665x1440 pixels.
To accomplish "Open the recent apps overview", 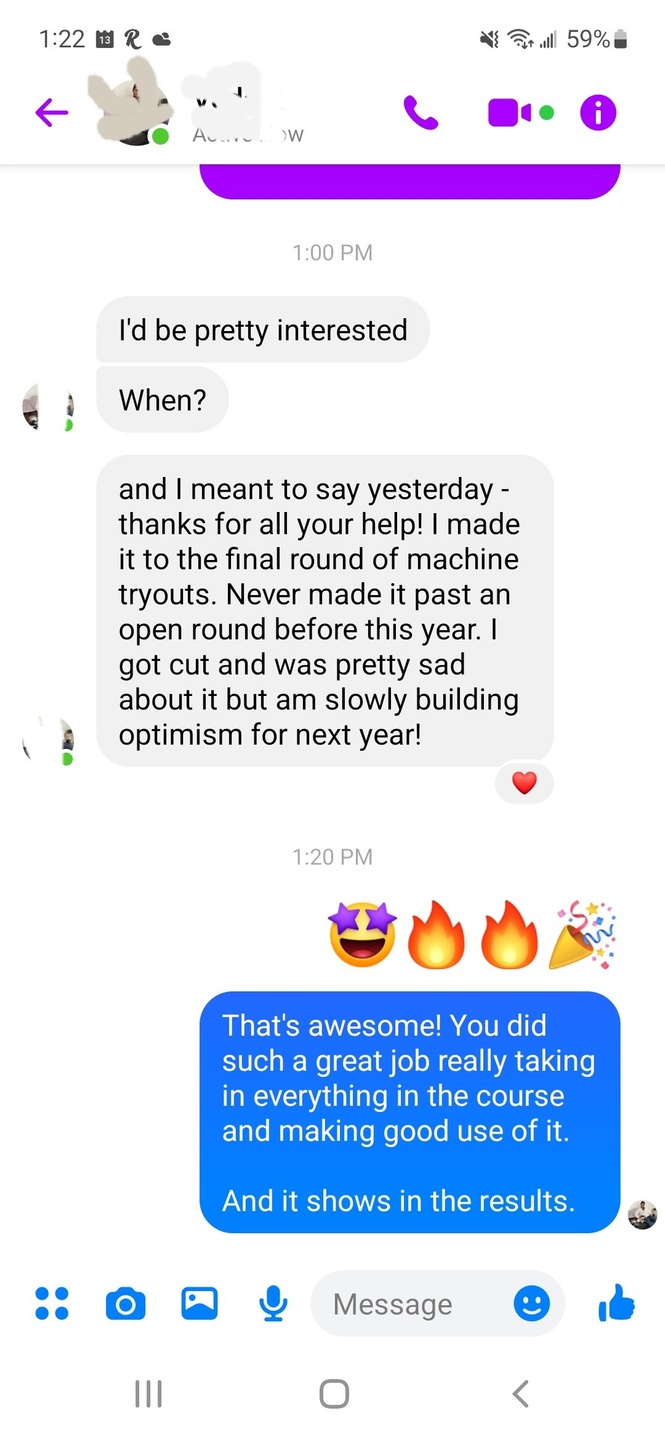I will tap(148, 1393).
